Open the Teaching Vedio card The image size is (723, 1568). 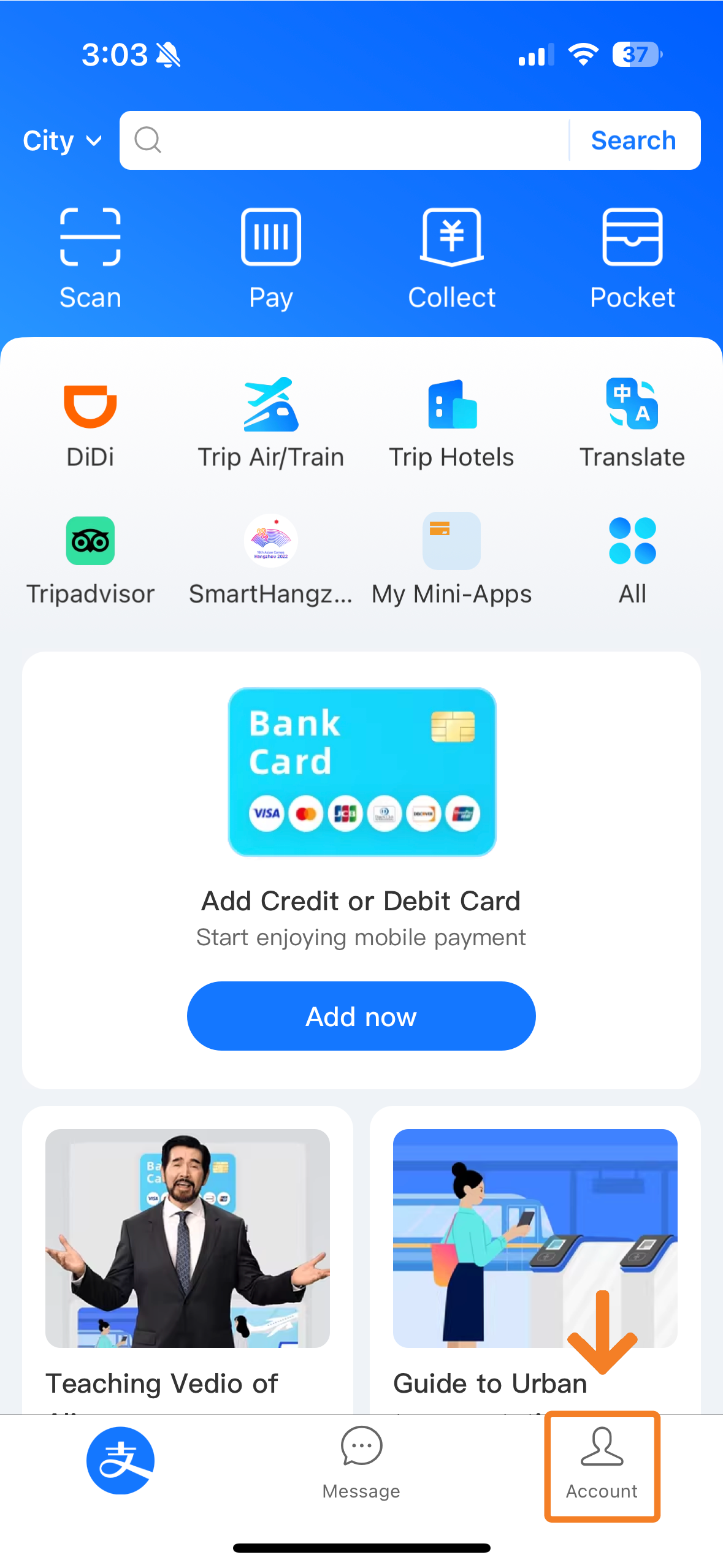click(x=188, y=1257)
